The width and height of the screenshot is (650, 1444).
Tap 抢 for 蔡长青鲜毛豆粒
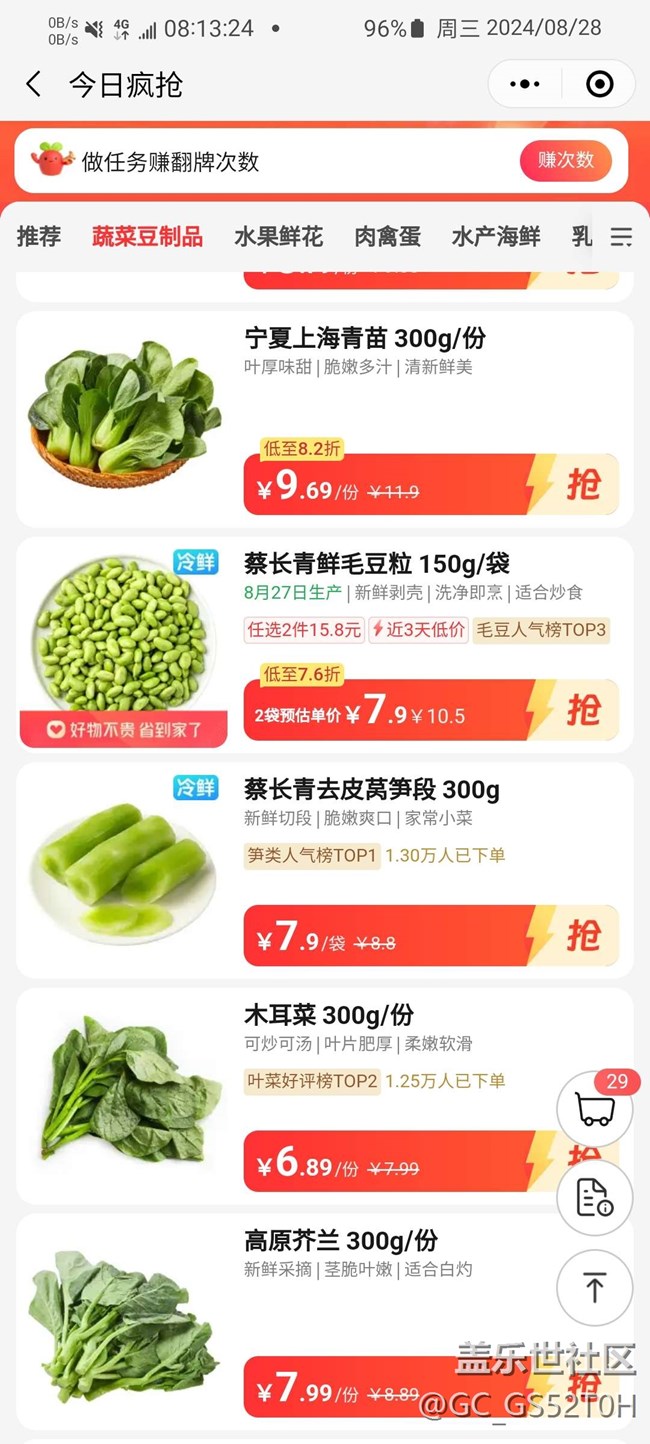[x=582, y=710]
